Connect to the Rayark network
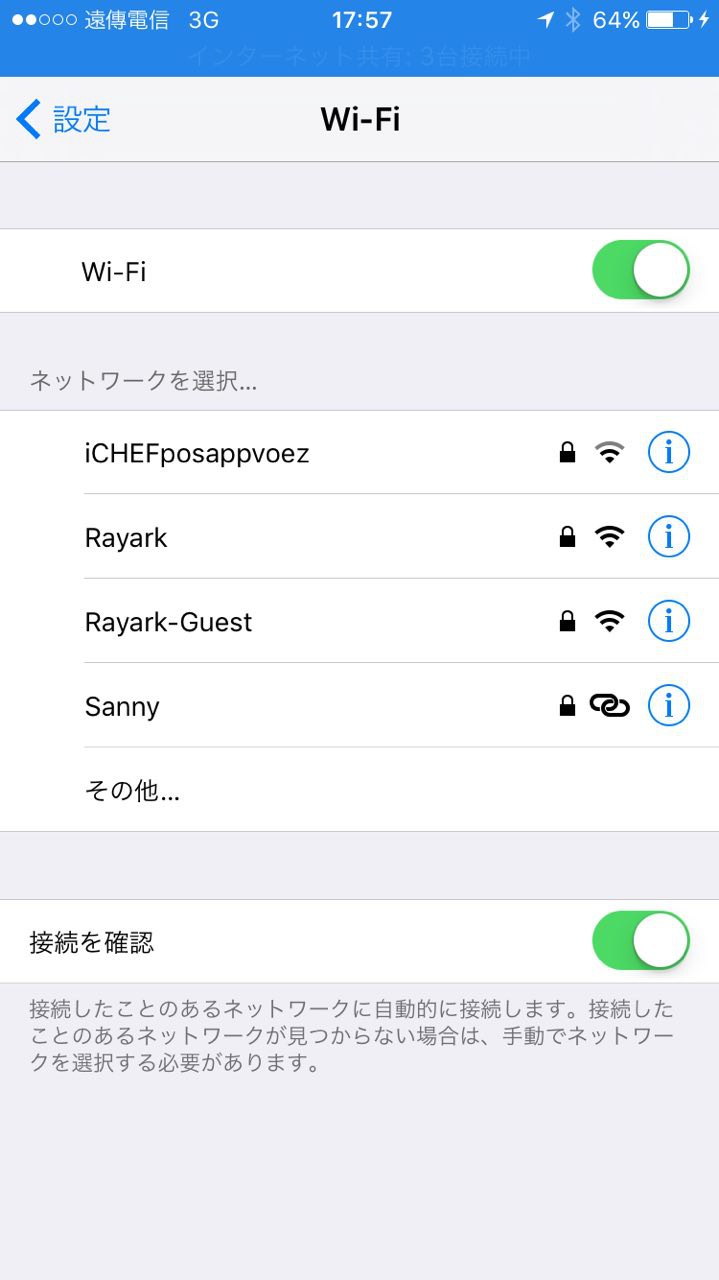The height and width of the screenshot is (1280, 719). (126, 538)
